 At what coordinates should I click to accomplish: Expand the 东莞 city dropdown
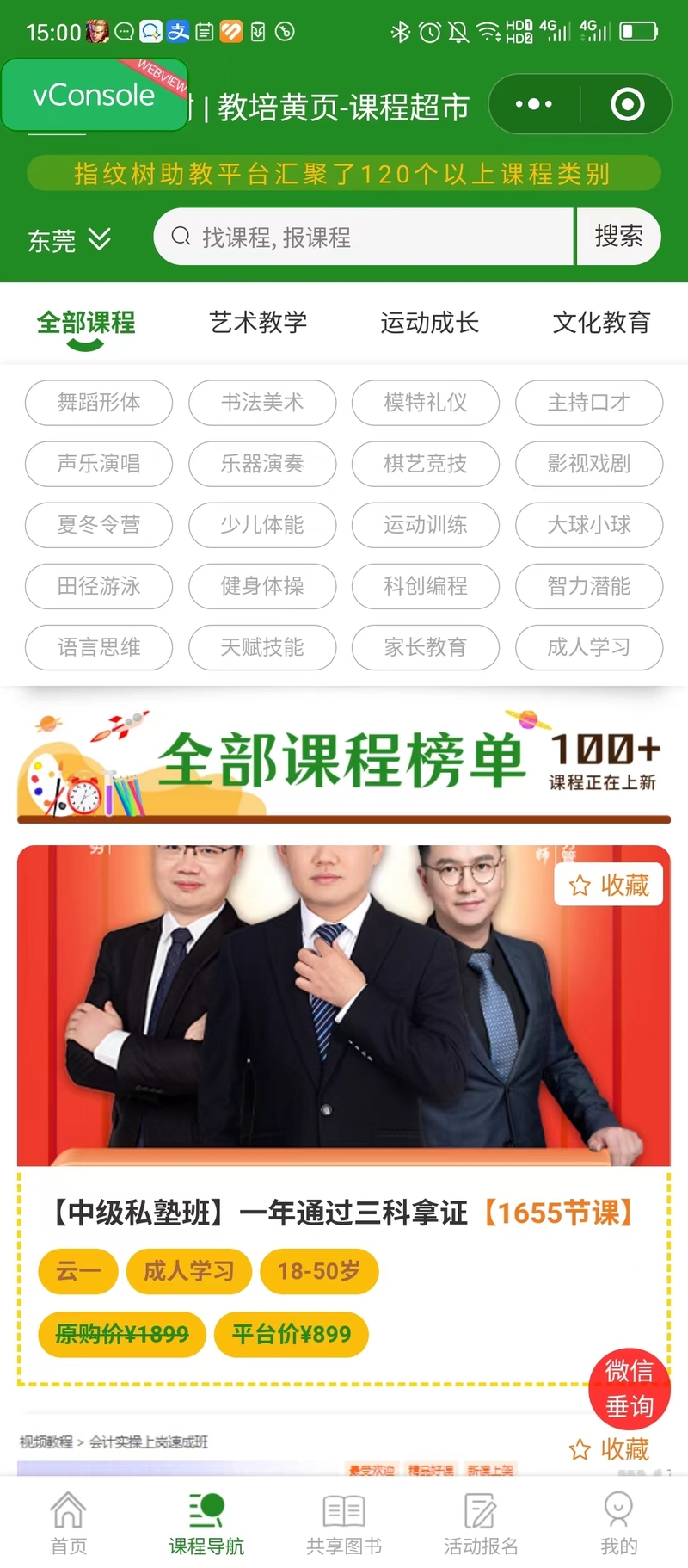tap(69, 239)
